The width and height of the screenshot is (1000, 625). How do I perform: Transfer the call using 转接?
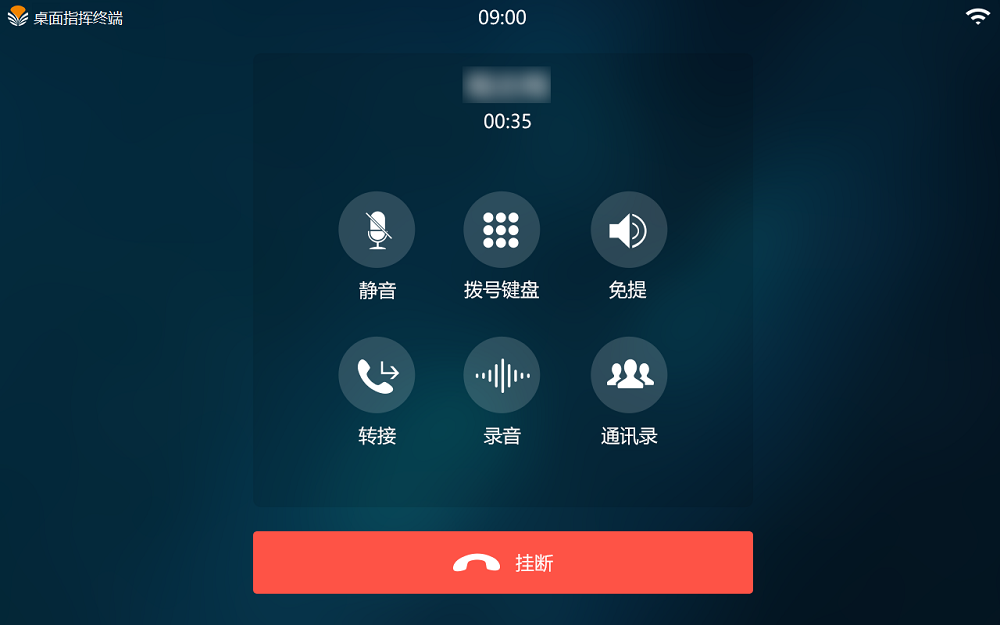[x=377, y=375]
